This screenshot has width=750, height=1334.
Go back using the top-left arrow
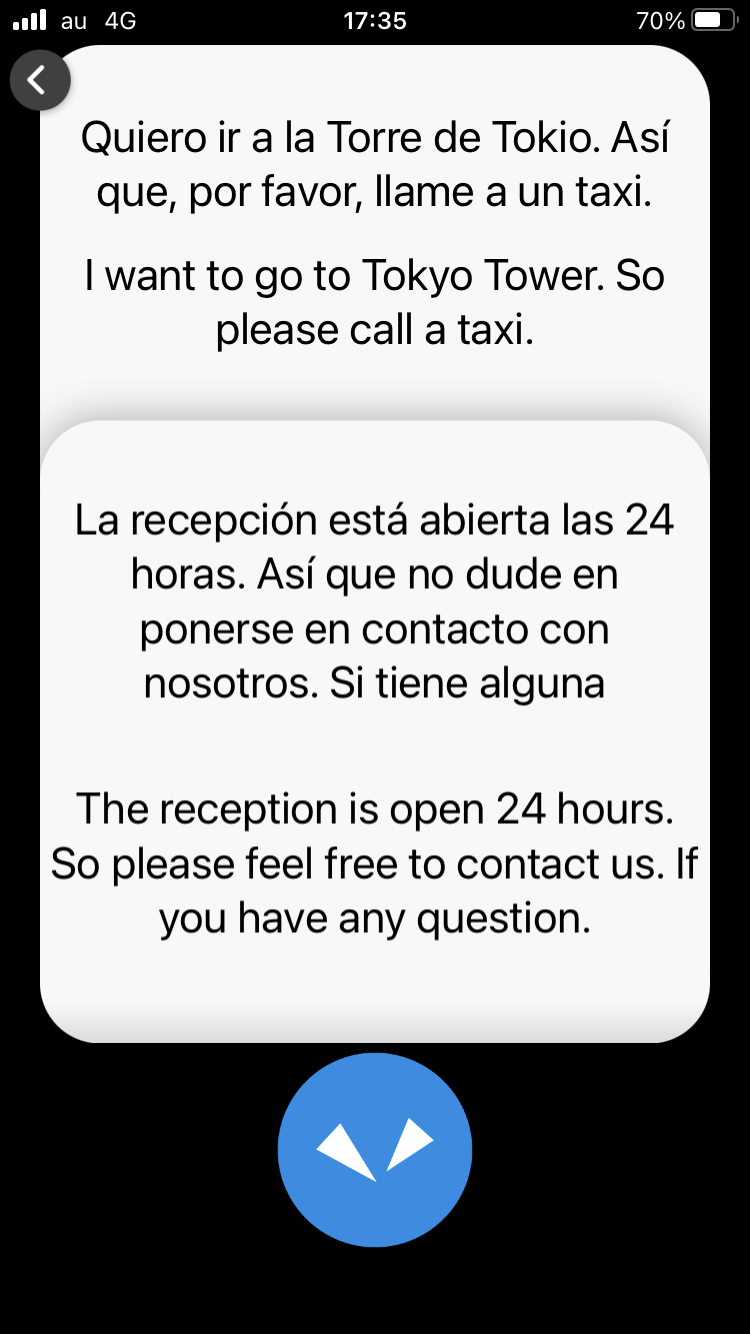(40, 80)
